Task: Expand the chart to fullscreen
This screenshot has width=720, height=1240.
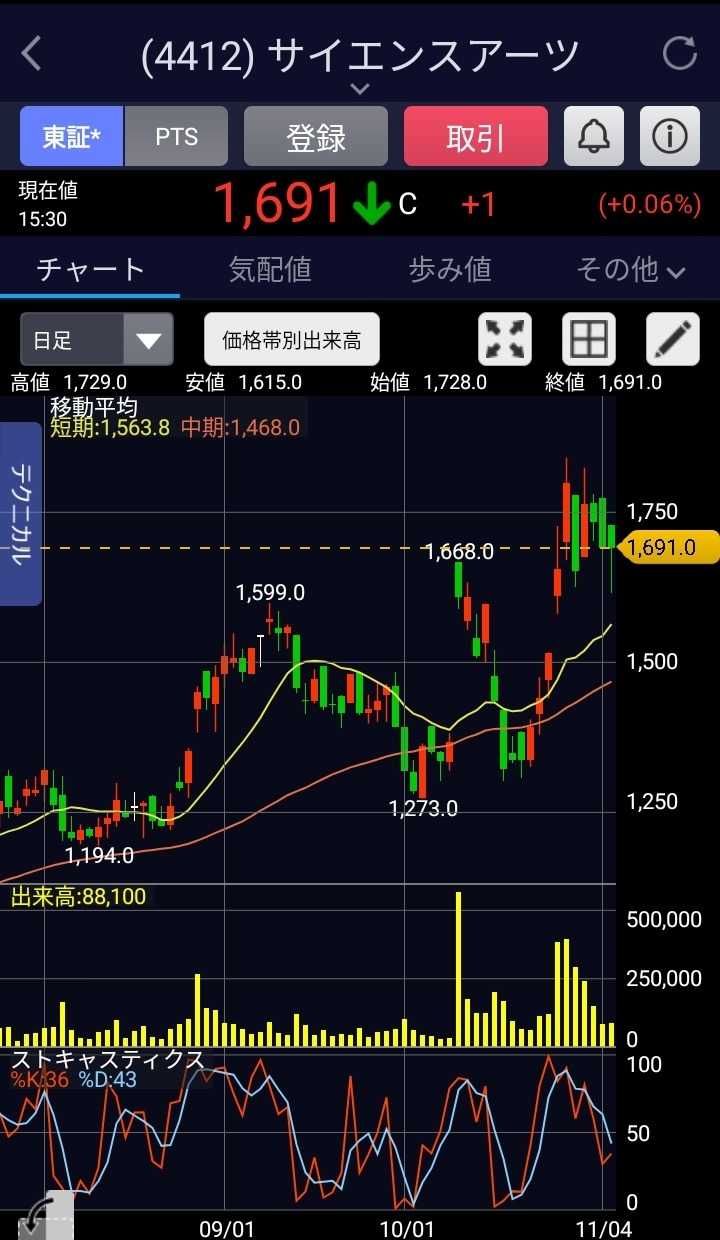Action: (505, 340)
